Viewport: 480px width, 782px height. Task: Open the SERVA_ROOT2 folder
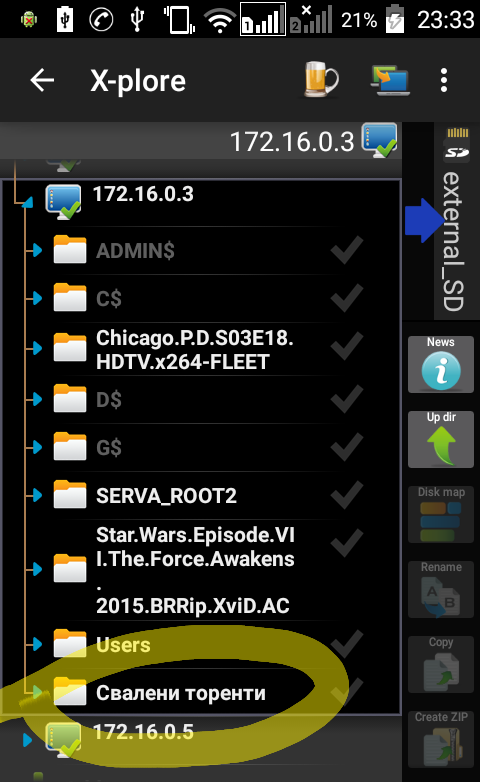coord(202,495)
